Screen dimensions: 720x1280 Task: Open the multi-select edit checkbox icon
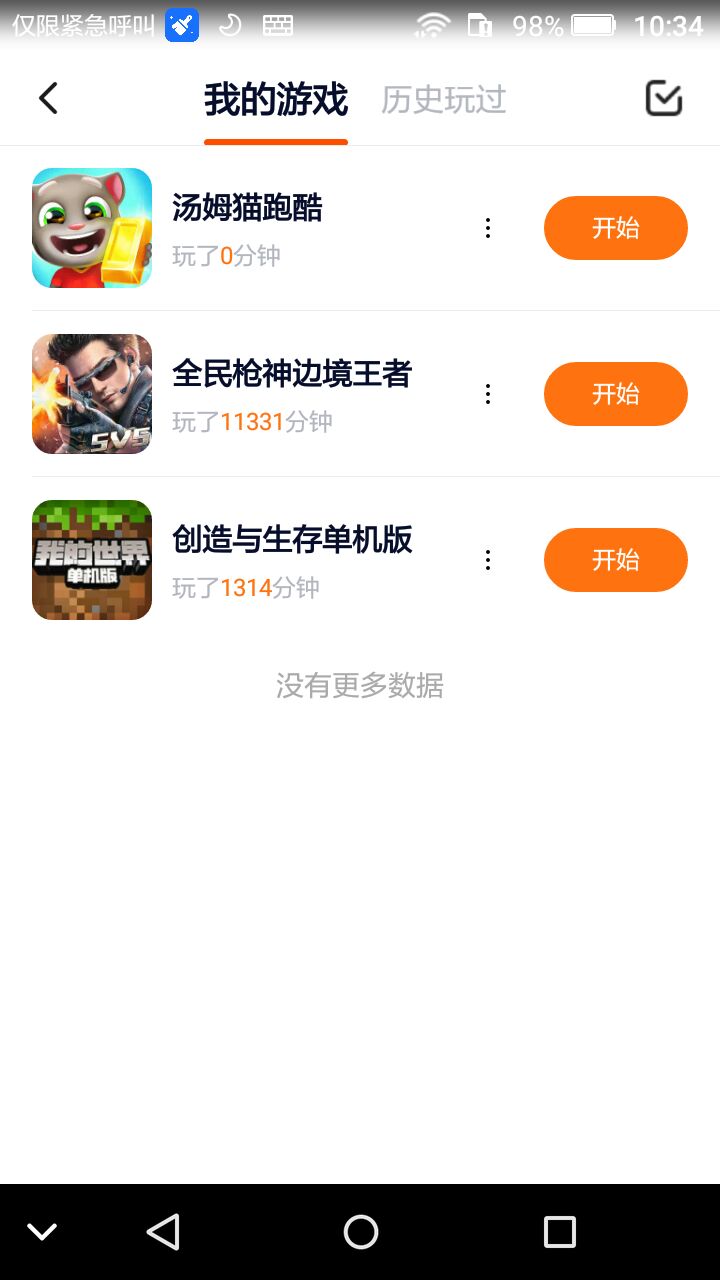click(x=664, y=98)
